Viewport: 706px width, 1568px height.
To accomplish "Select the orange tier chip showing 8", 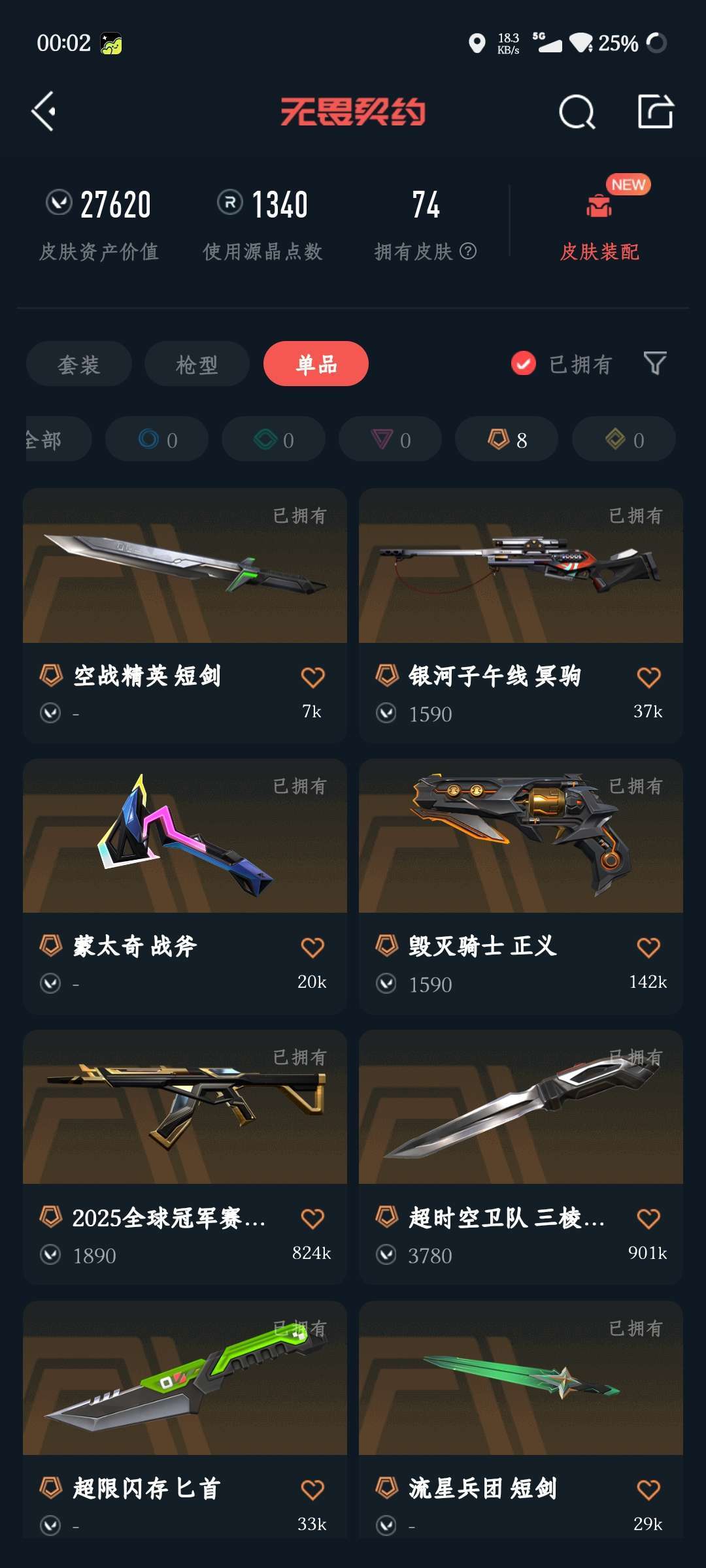I will 507,439.
